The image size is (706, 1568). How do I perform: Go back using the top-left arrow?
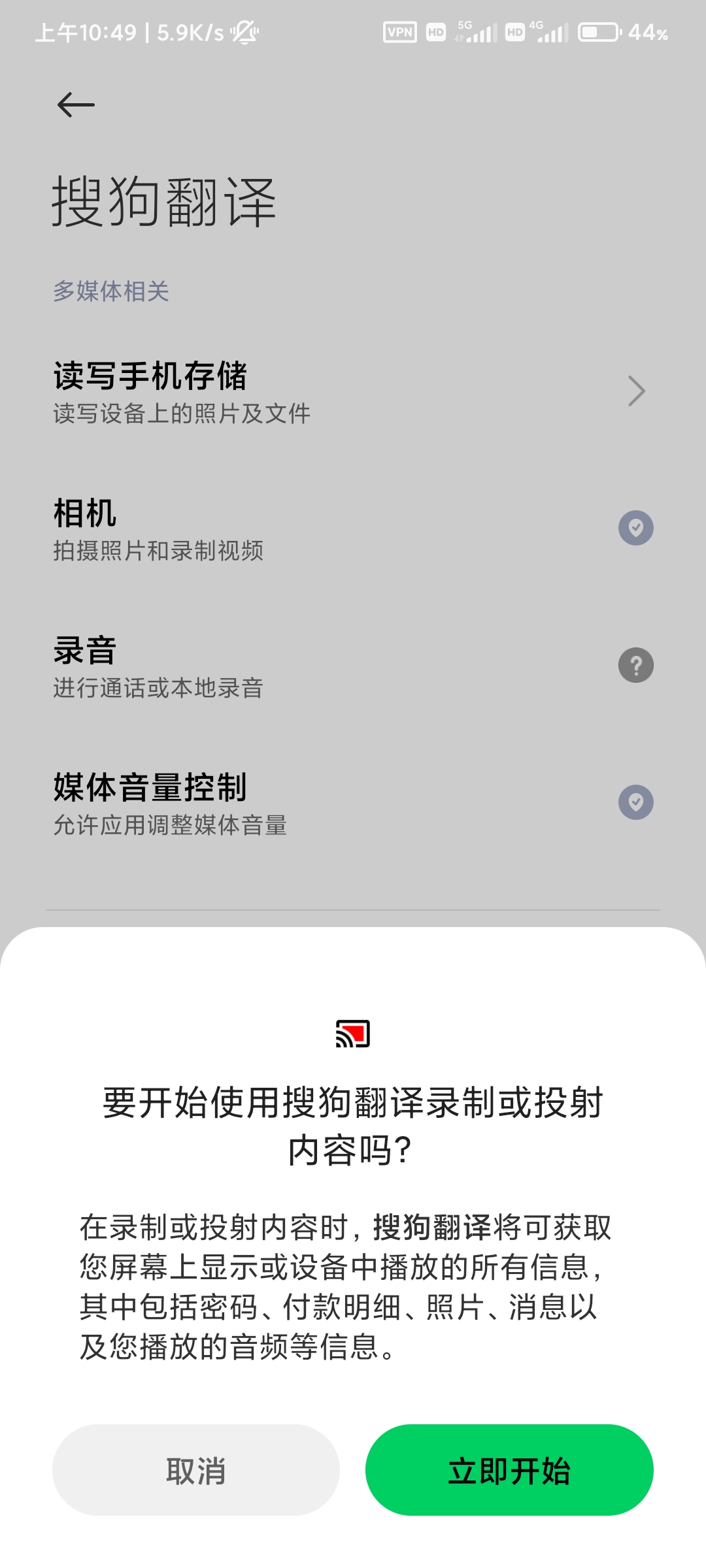(x=76, y=105)
